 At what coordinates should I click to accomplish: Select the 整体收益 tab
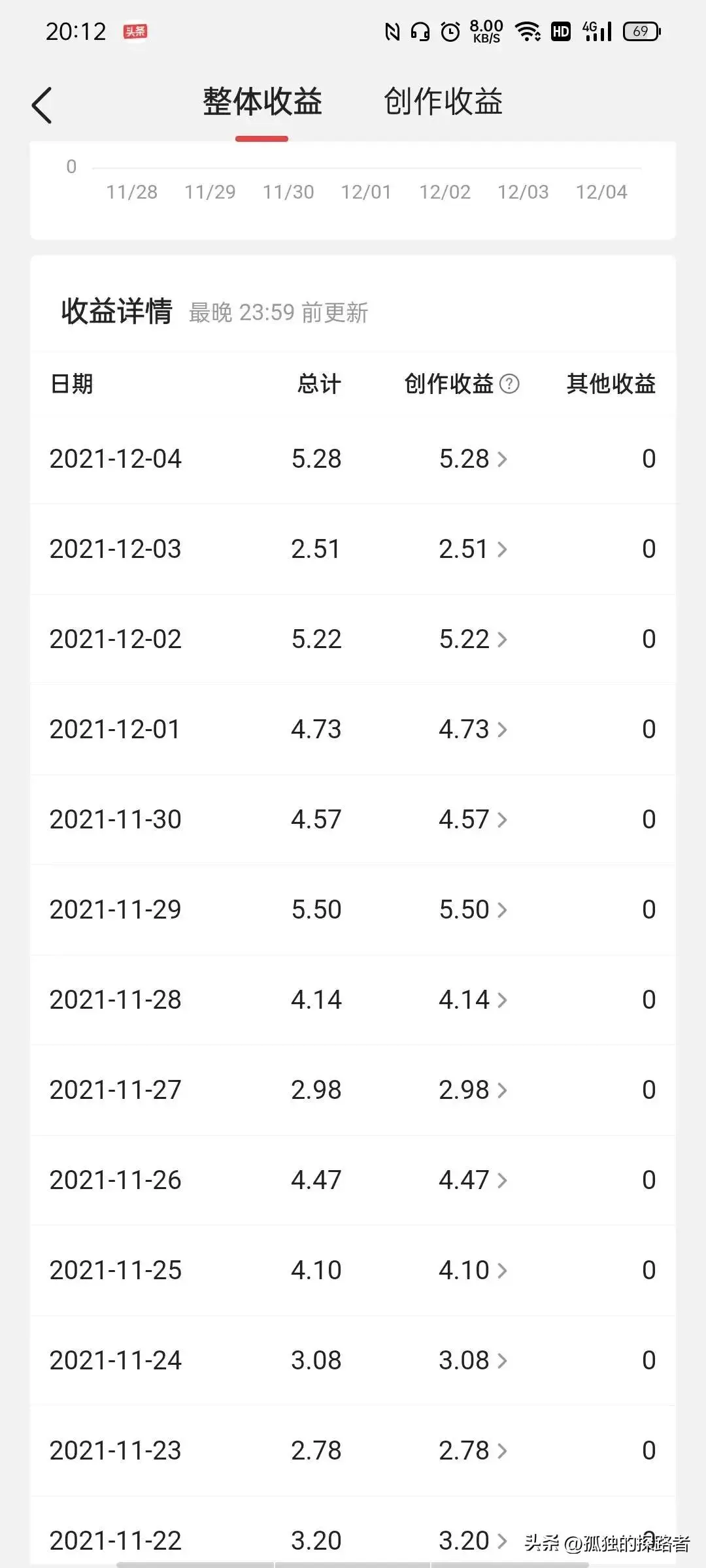(x=262, y=102)
